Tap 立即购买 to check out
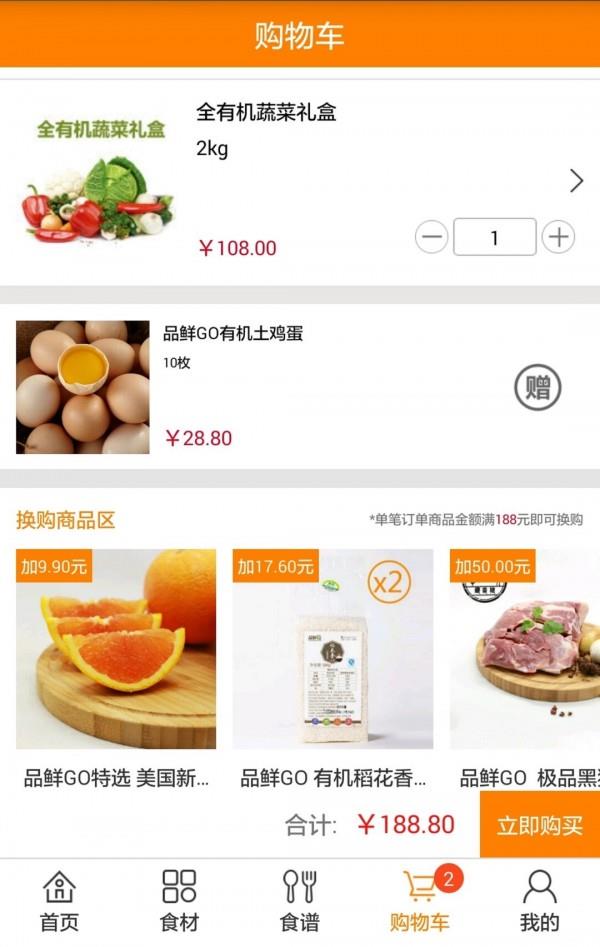Viewport: 600px width, 947px height. coord(540,825)
